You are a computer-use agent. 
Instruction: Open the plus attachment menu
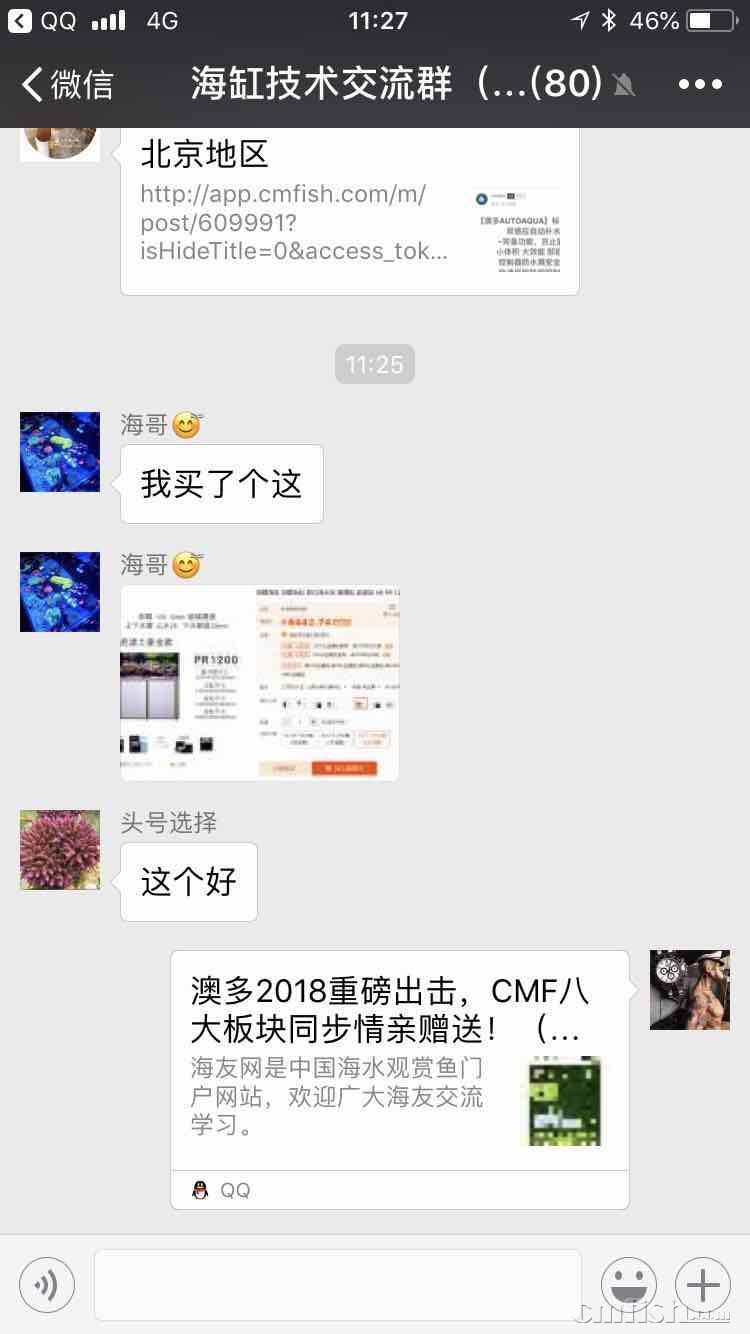703,1285
